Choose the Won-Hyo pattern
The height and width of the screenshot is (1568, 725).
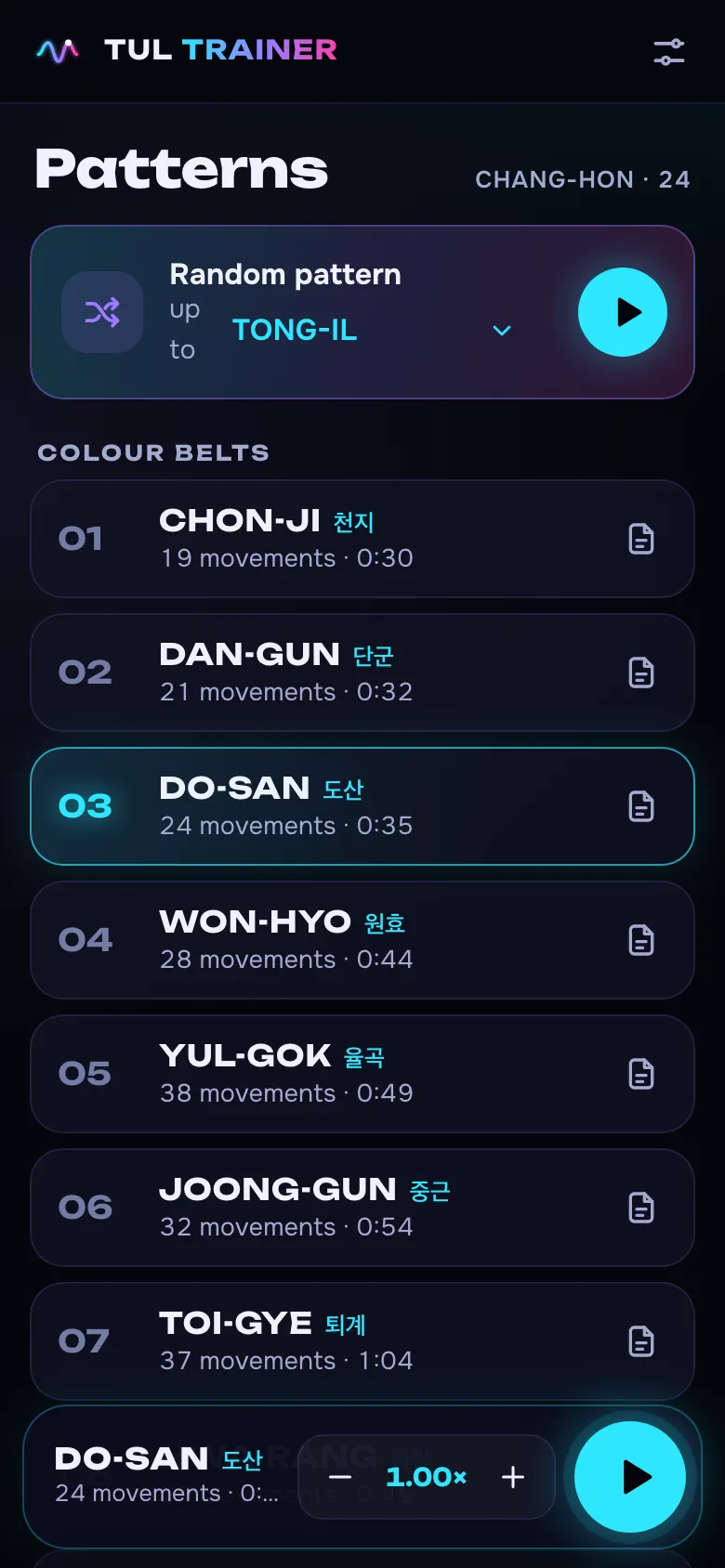[362, 940]
